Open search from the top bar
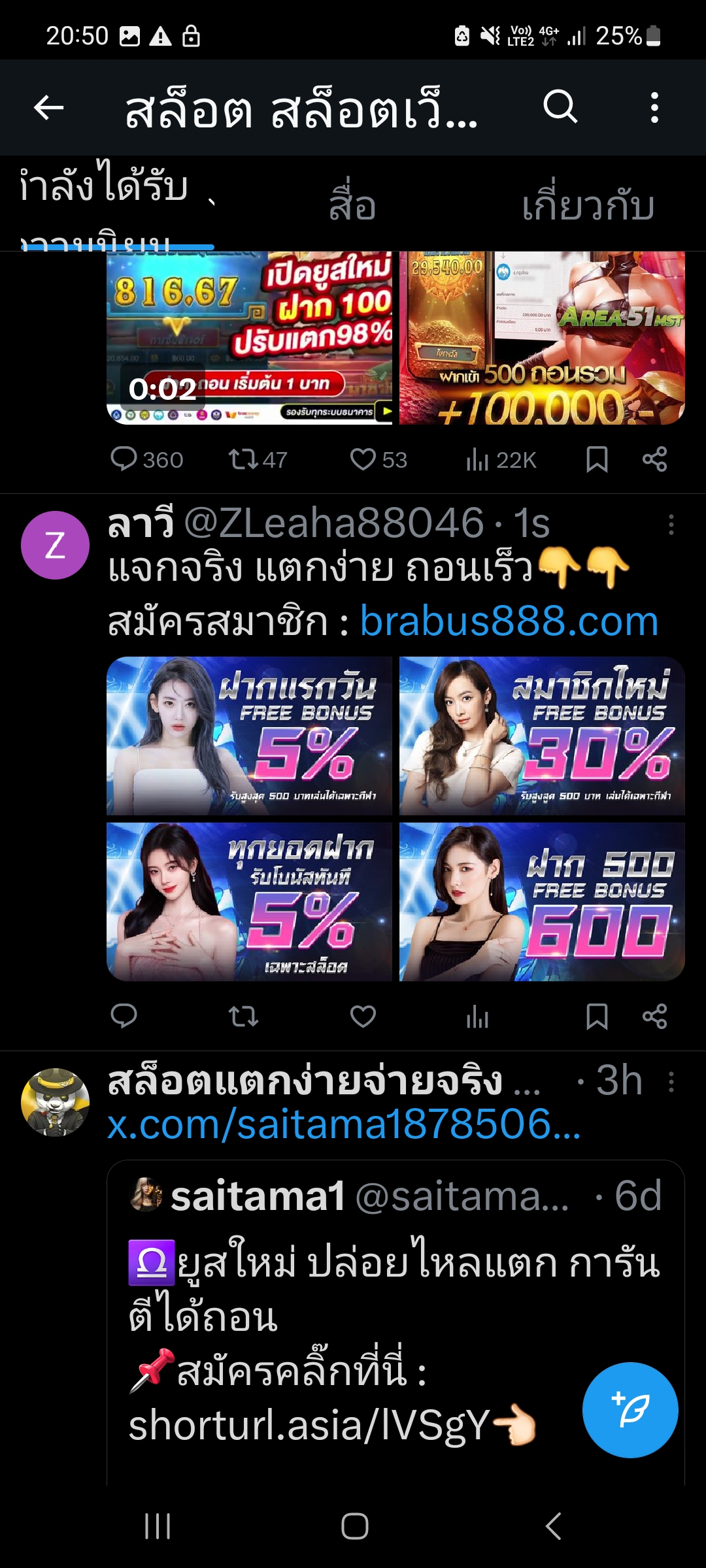The image size is (706, 1568). pyautogui.click(x=560, y=106)
